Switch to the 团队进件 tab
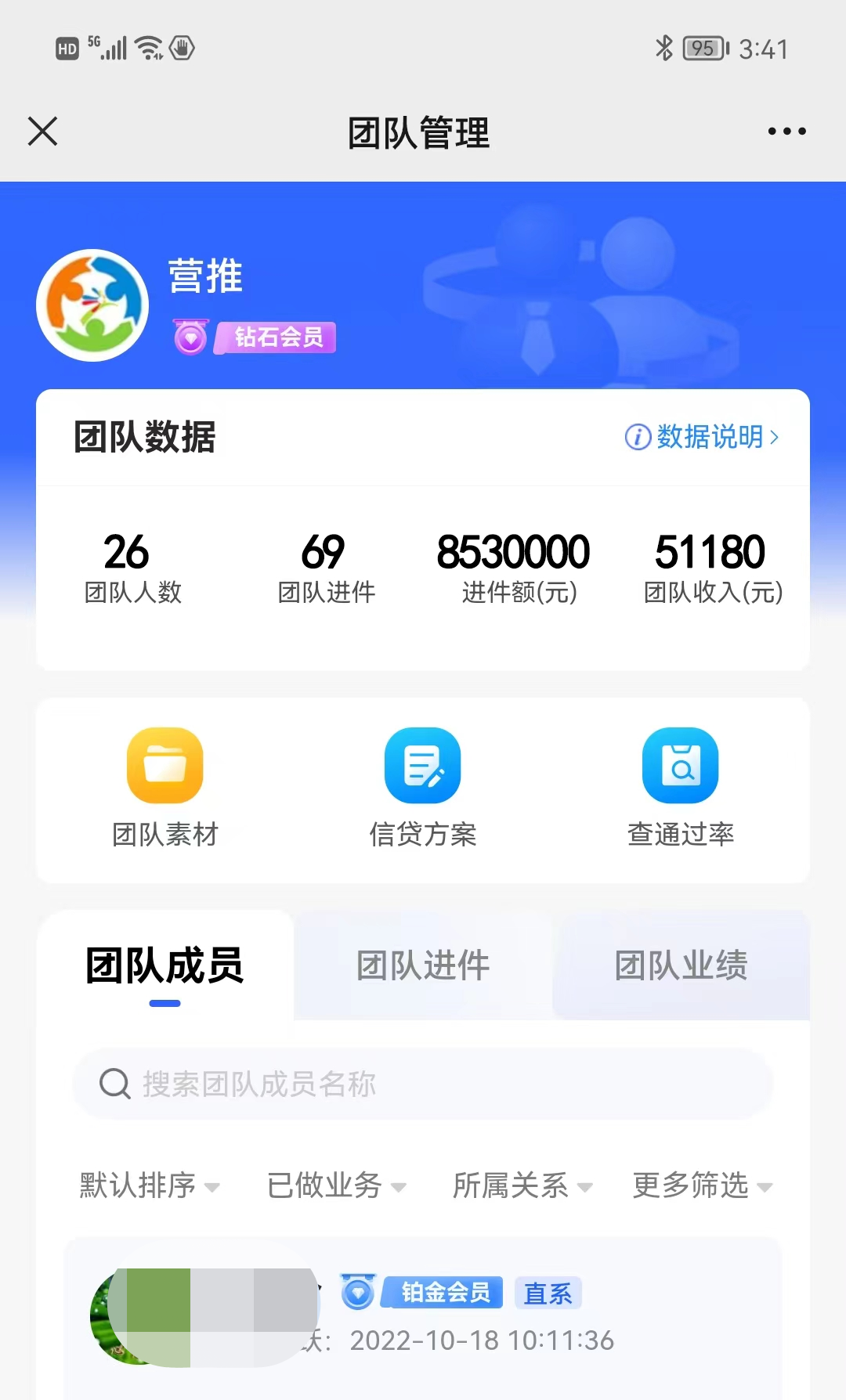The width and height of the screenshot is (846, 1400). click(423, 965)
